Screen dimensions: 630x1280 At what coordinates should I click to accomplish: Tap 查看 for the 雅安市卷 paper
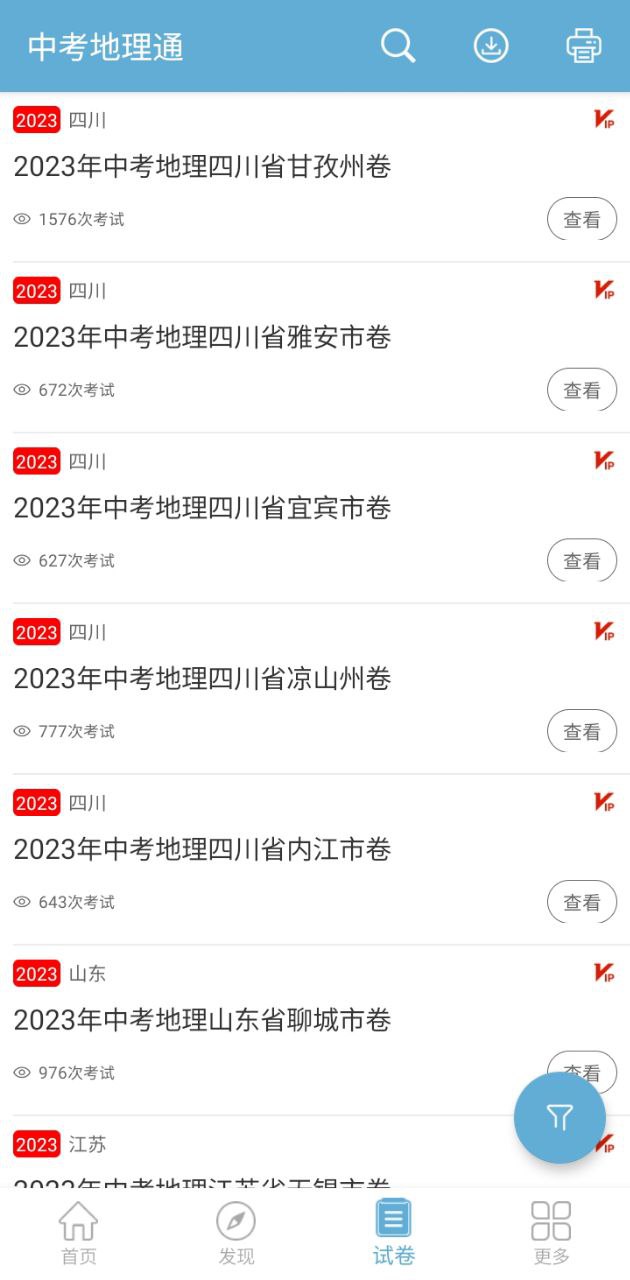pyautogui.click(x=581, y=390)
